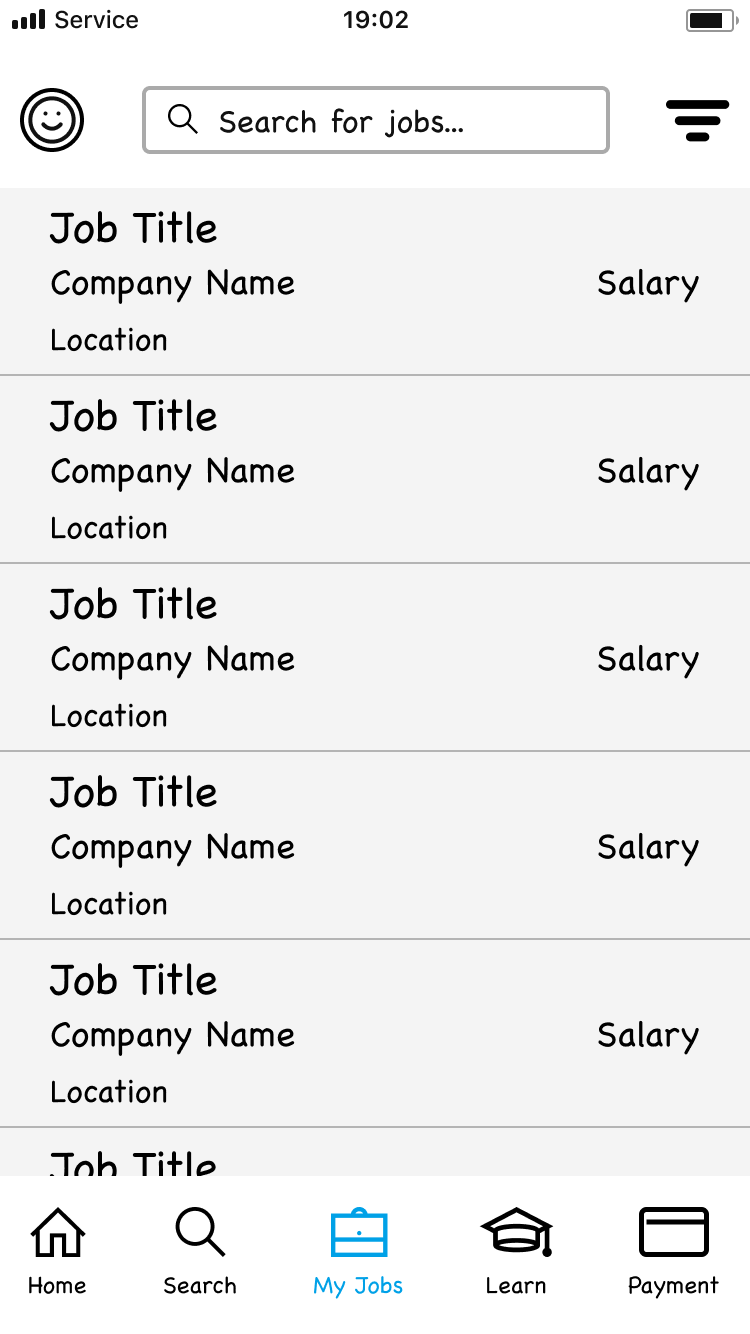The width and height of the screenshot is (750, 1334).
Task: Select the My Jobs tab
Action: point(358,1250)
